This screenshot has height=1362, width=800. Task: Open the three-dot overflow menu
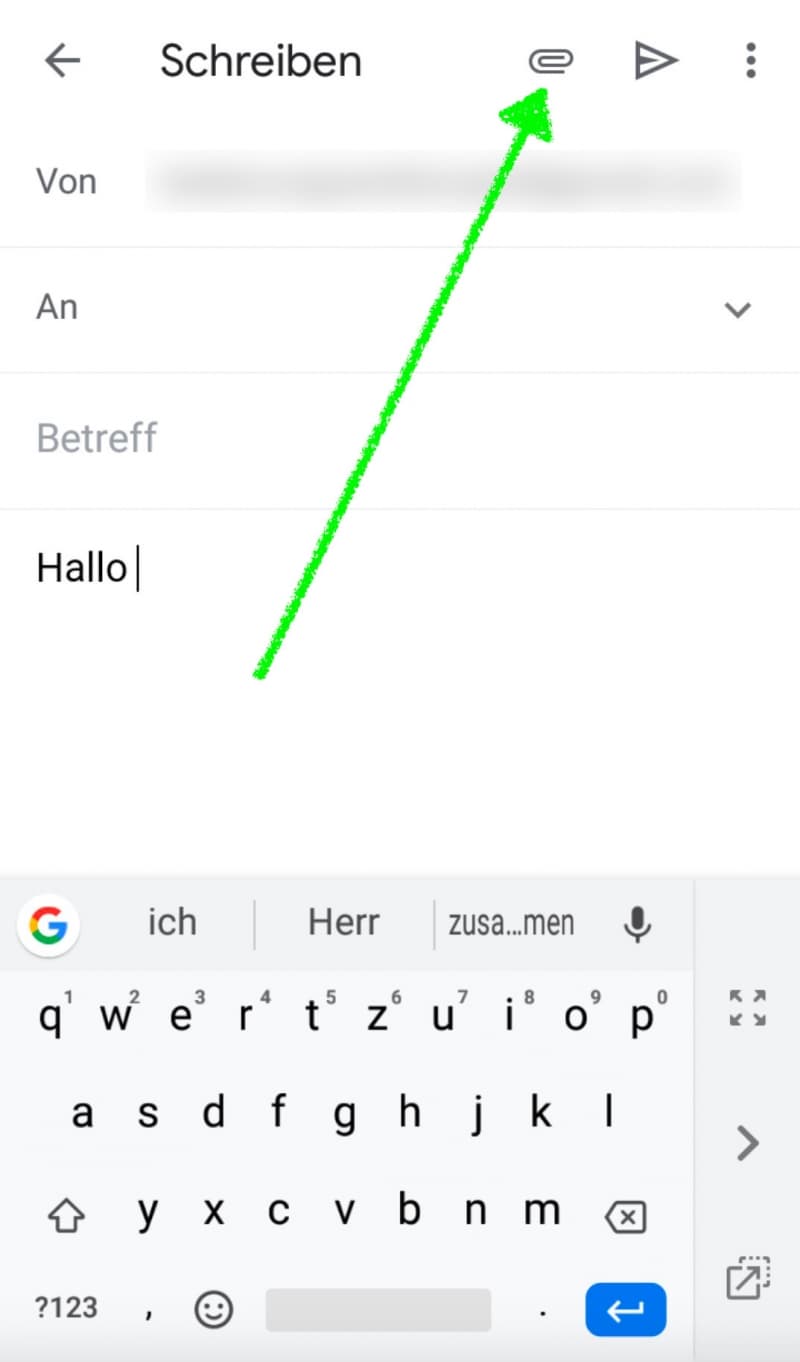(x=751, y=62)
